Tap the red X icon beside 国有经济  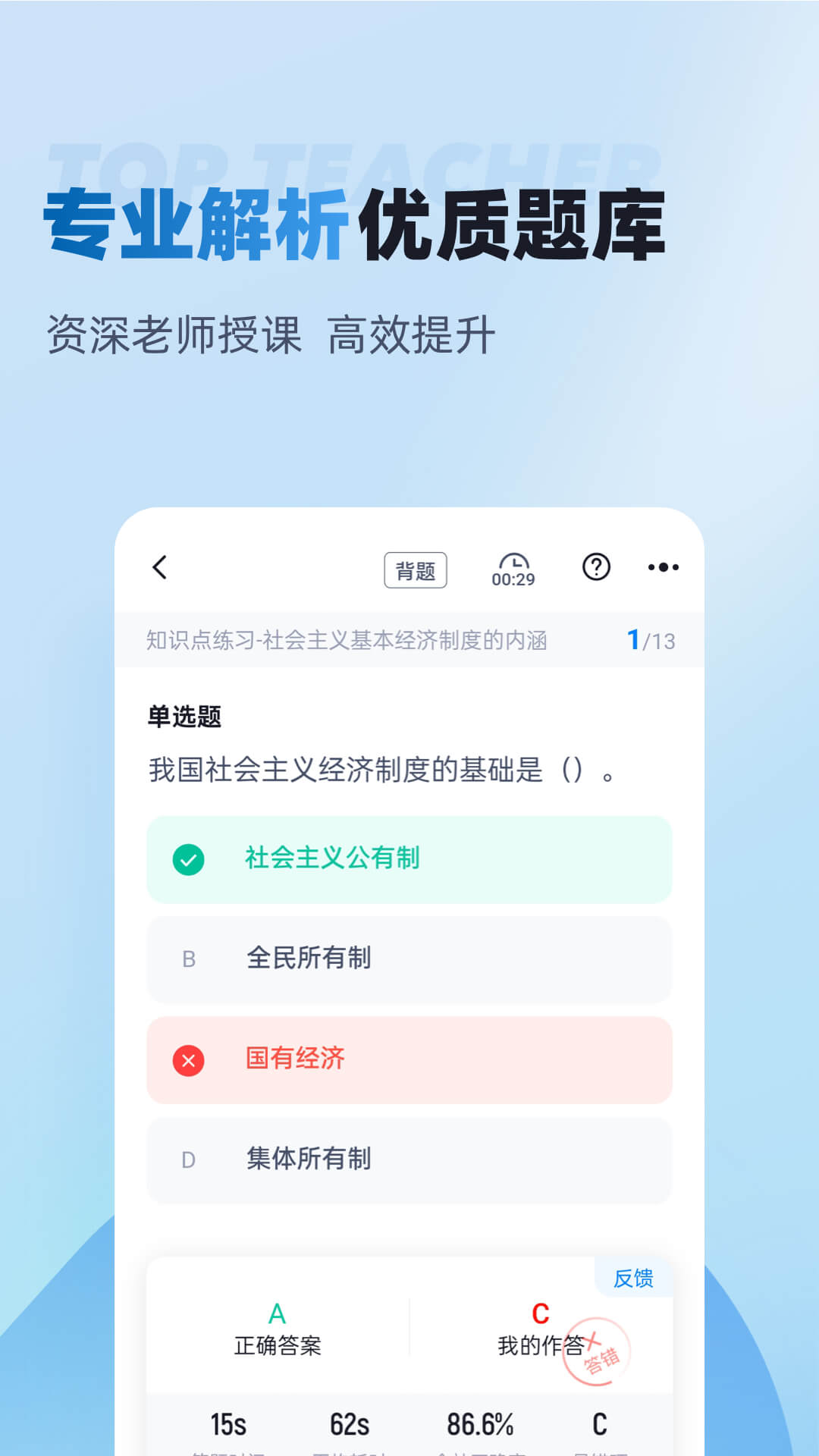[x=190, y=1060]
